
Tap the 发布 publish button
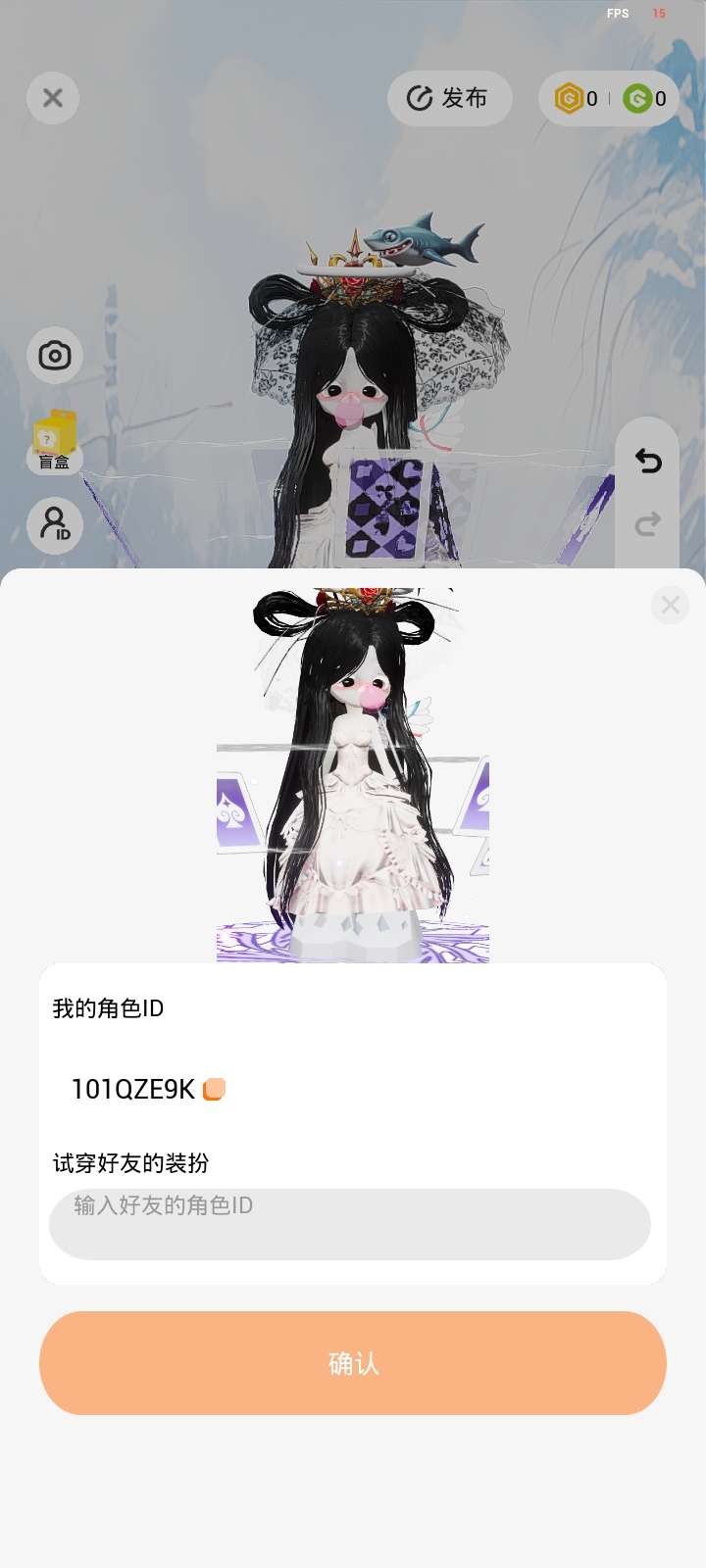[x=449, y=98]
